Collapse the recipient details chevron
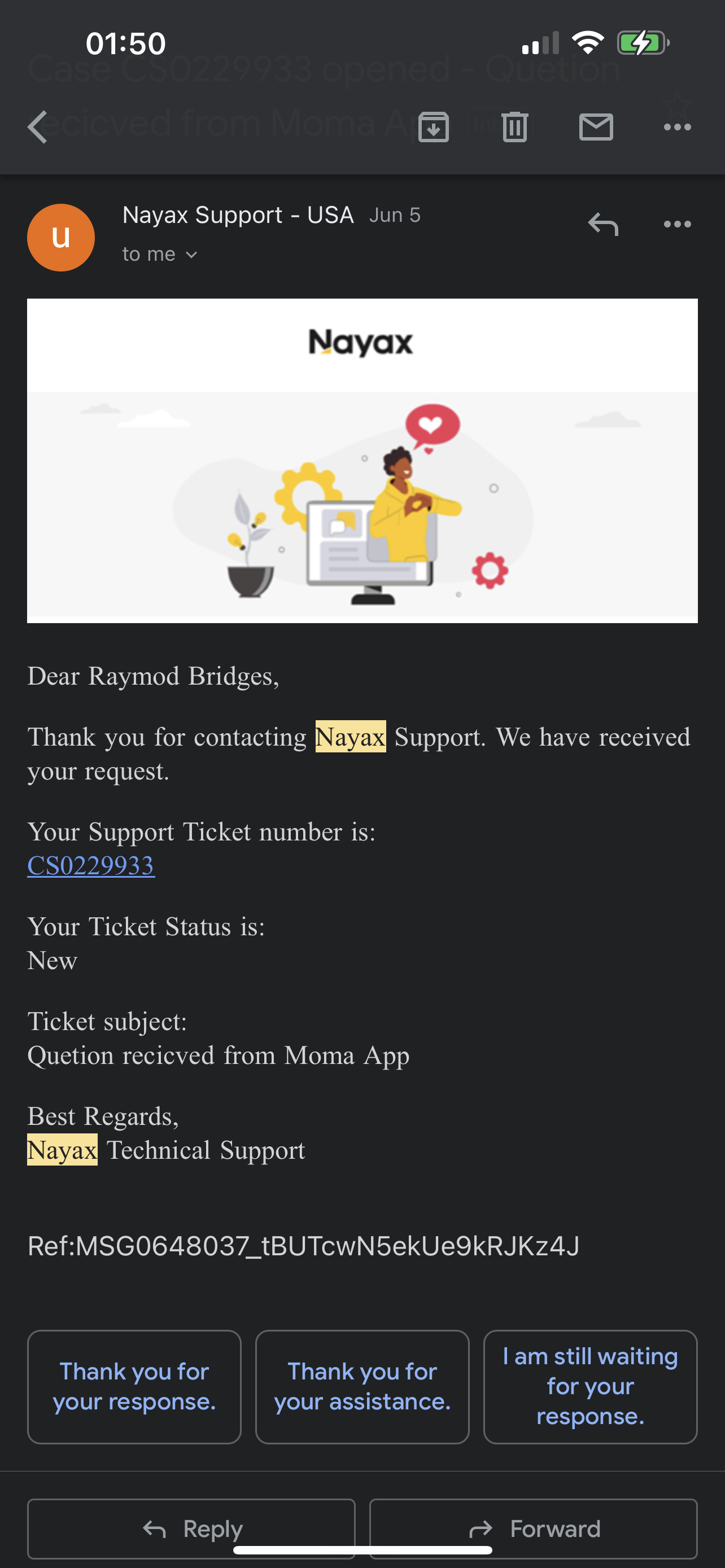Image resolution: width=725 pixels, height=1568 pixels. [x=193, y=255]
